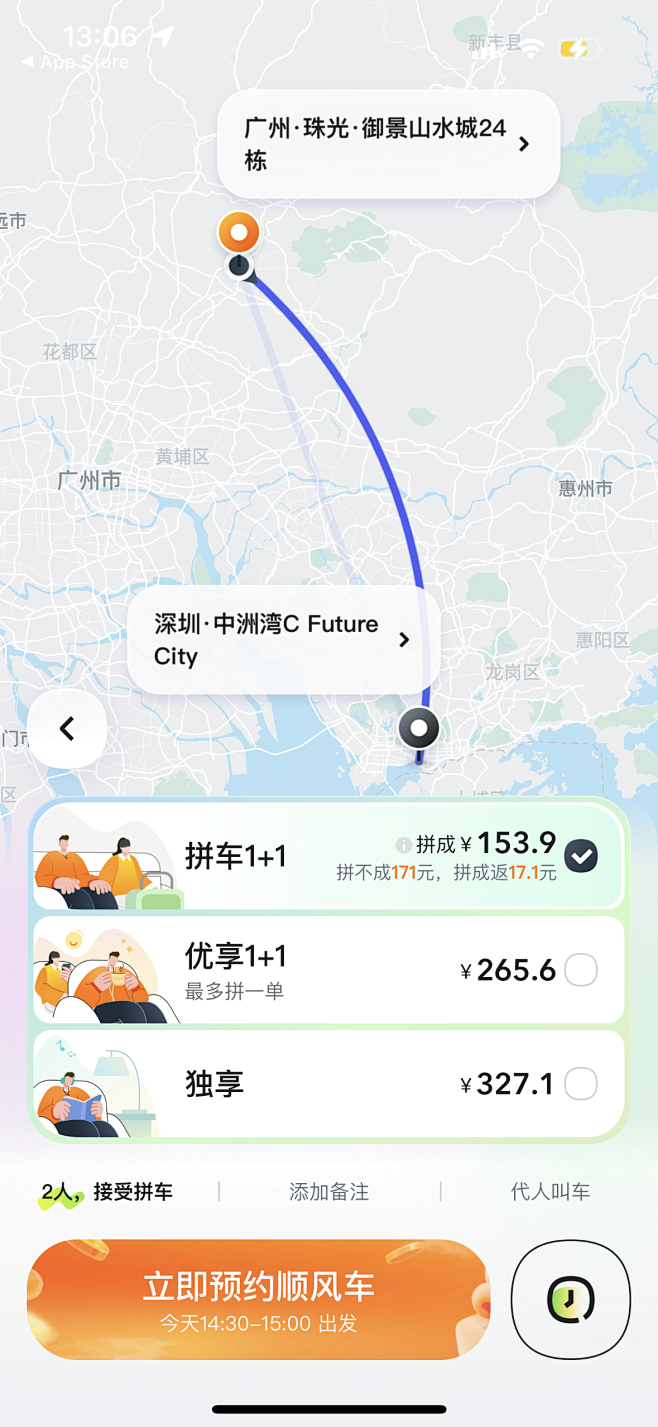Go back using the arrow button

(x=67, y=729)
